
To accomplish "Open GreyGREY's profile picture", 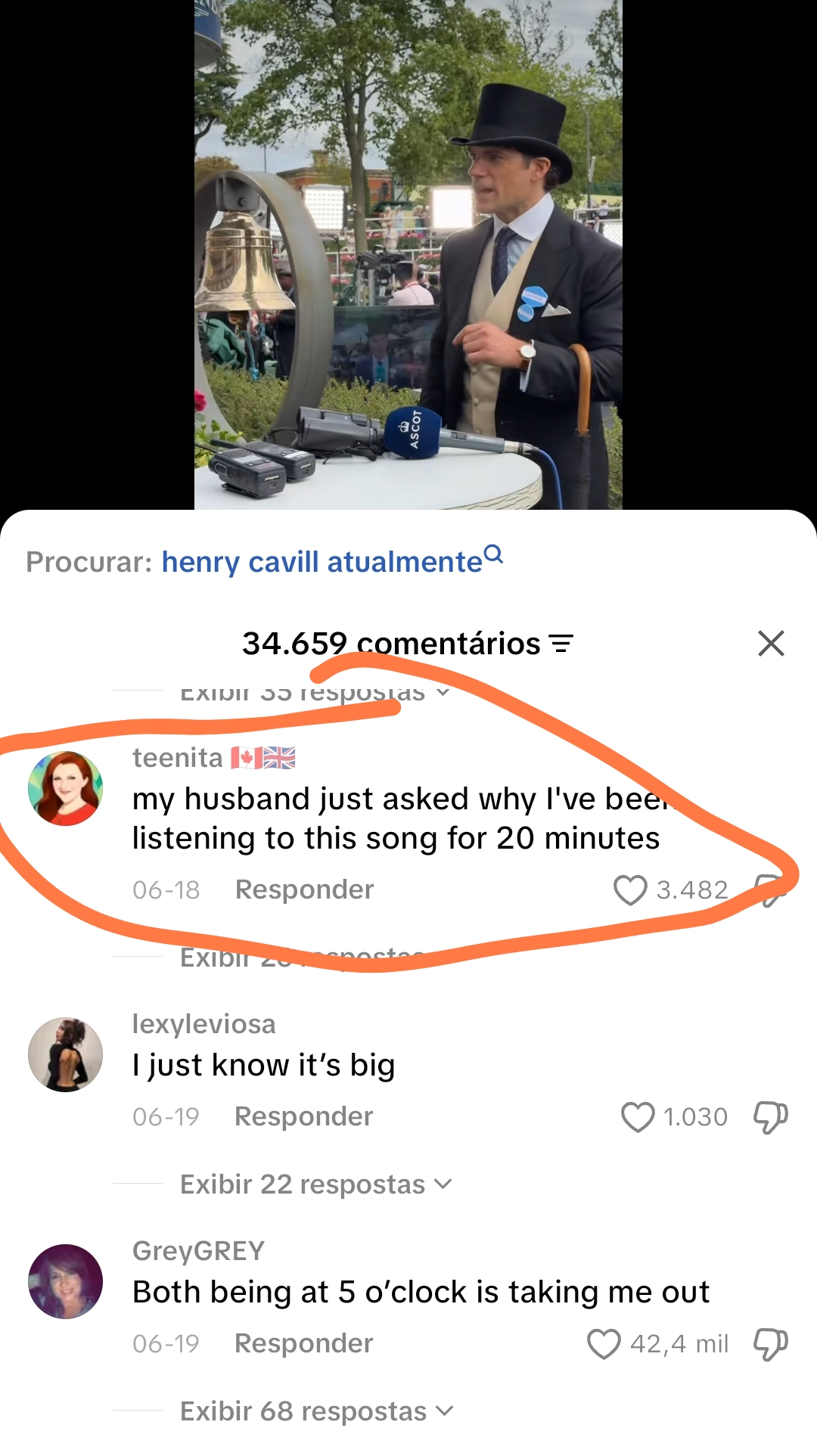I will [x=65, y=1281].
